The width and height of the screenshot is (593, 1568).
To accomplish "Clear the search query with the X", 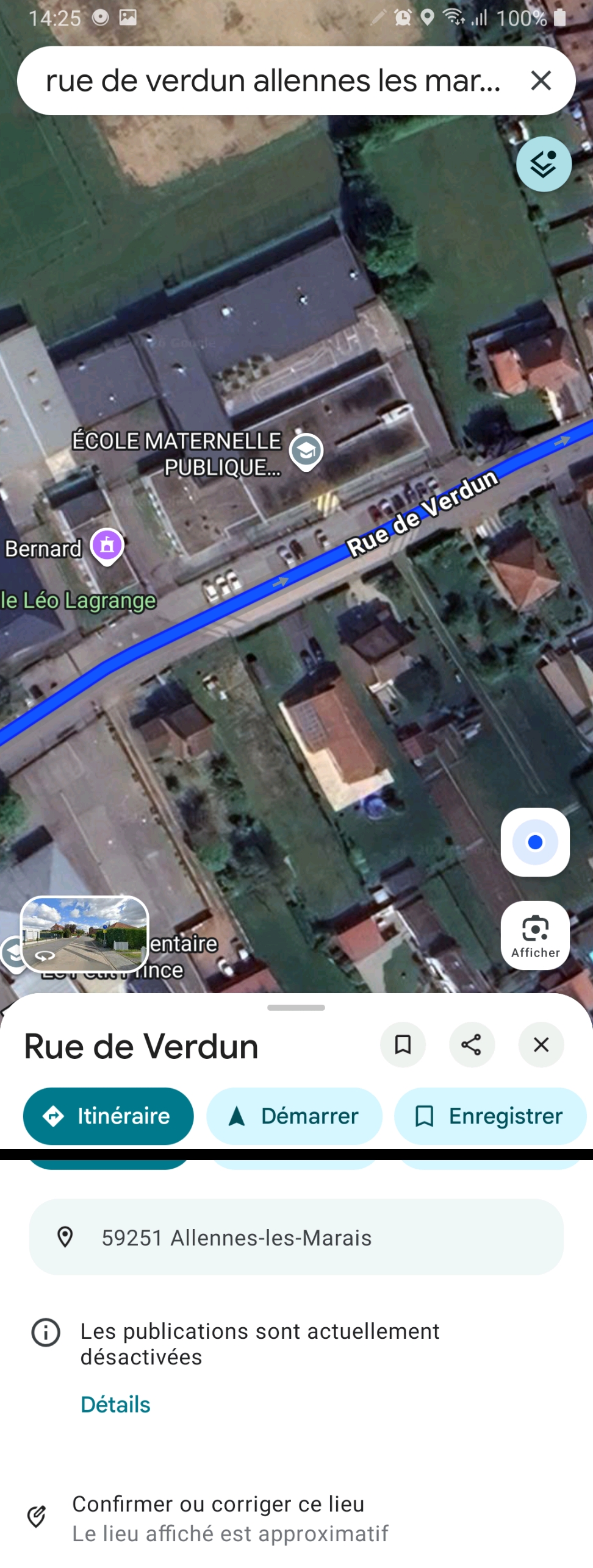I will click(x=541, y=81).
